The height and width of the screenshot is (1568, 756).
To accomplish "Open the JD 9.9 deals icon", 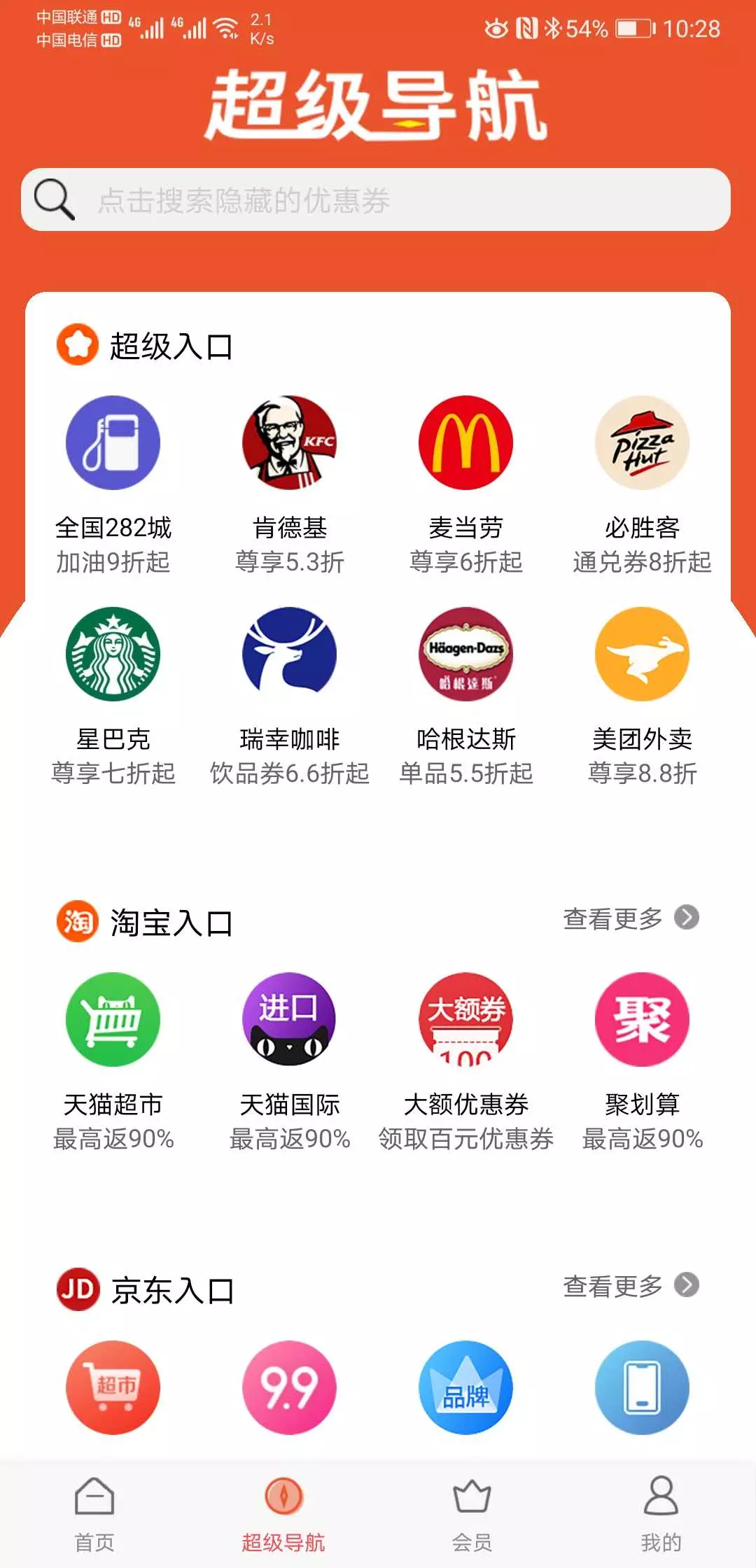I will point(289,1387).
